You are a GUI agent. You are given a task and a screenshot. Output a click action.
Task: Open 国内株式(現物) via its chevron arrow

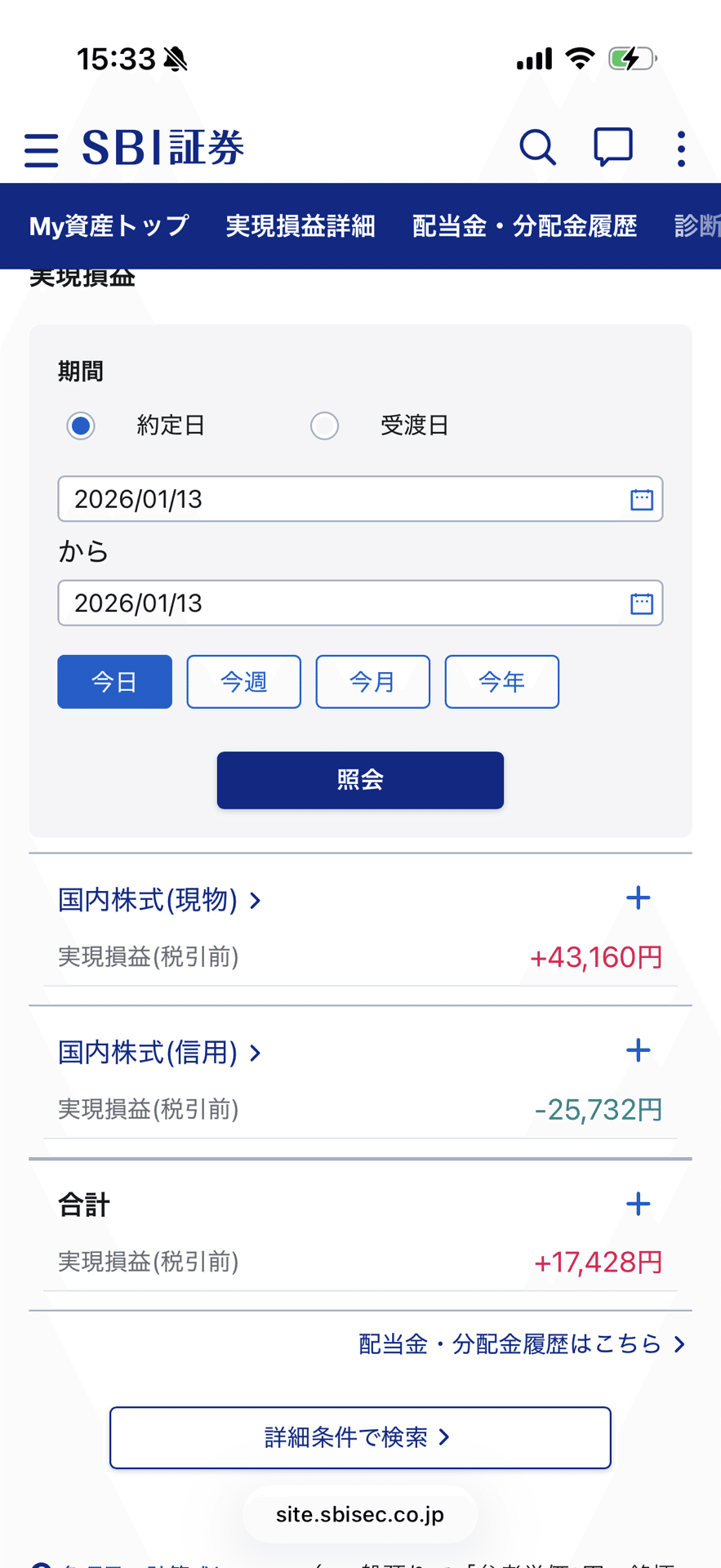click(x=255, y=899)
